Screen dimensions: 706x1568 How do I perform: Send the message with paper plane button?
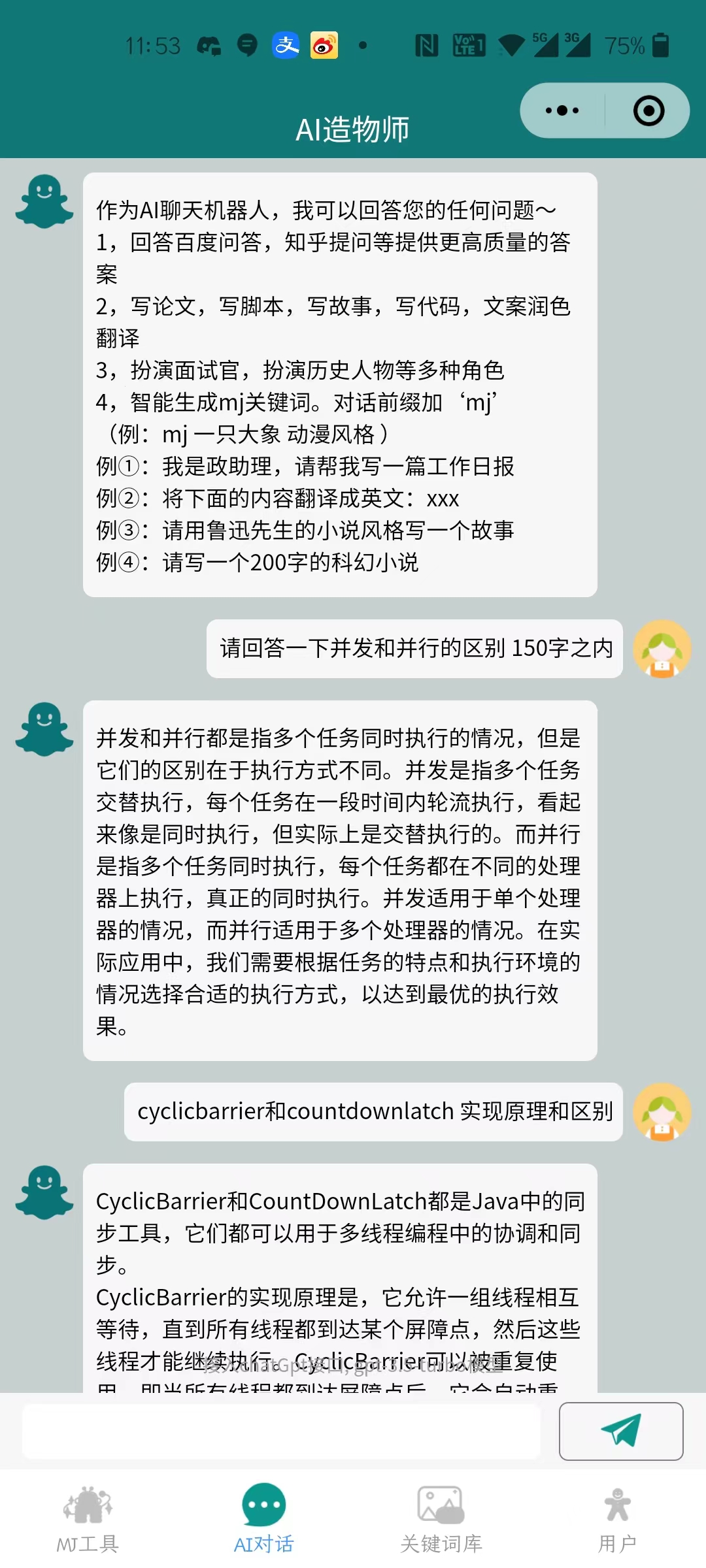click(x=620, y=1431)
